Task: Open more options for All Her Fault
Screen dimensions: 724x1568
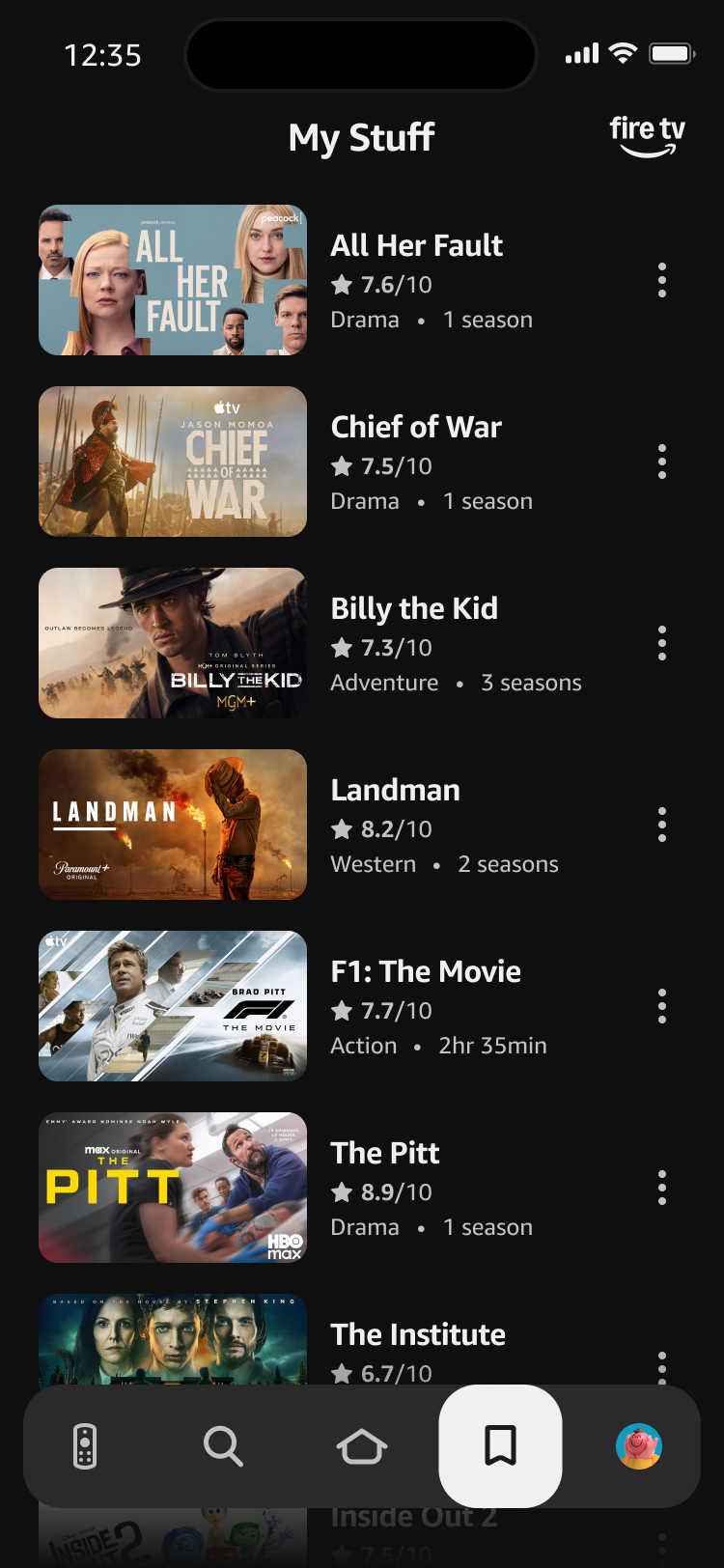Action: click(662, 280)
